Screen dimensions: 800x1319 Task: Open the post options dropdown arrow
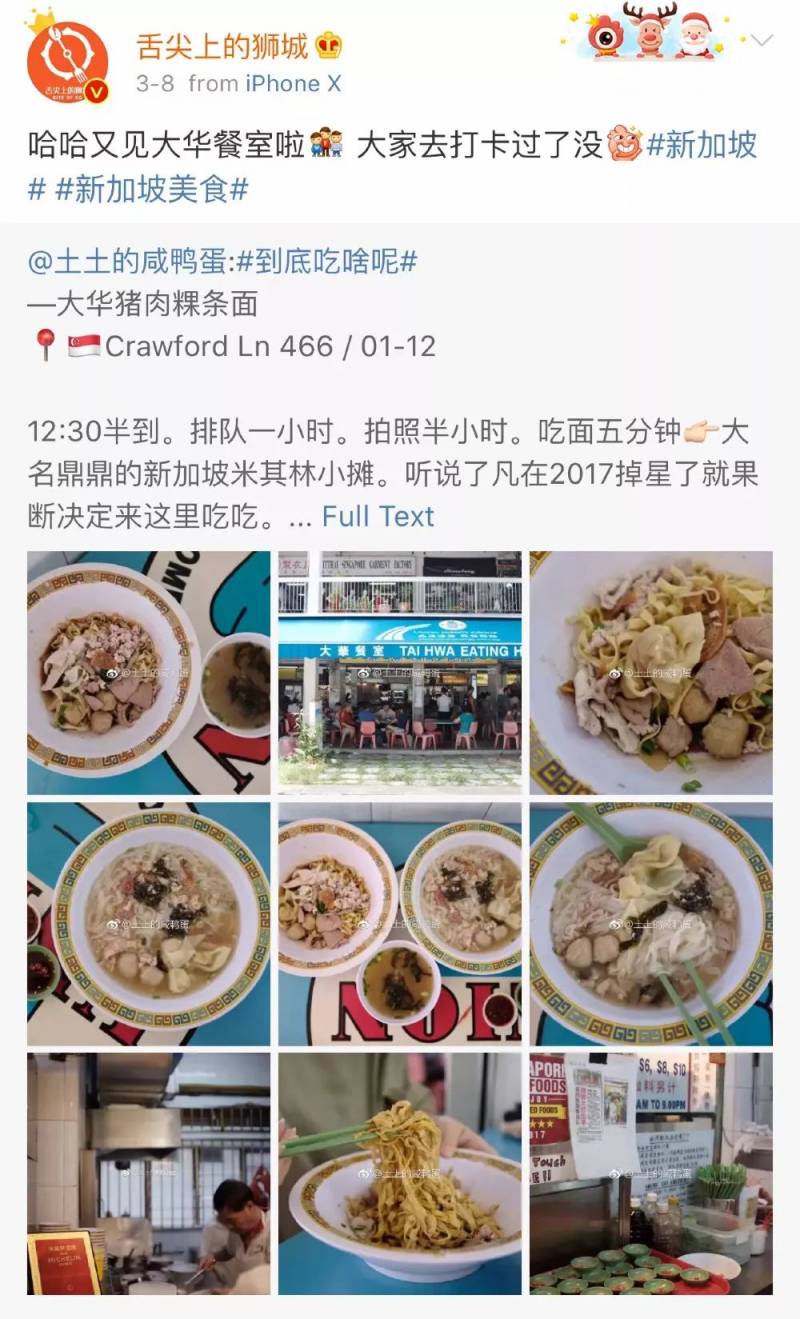(x=762, y=41)
